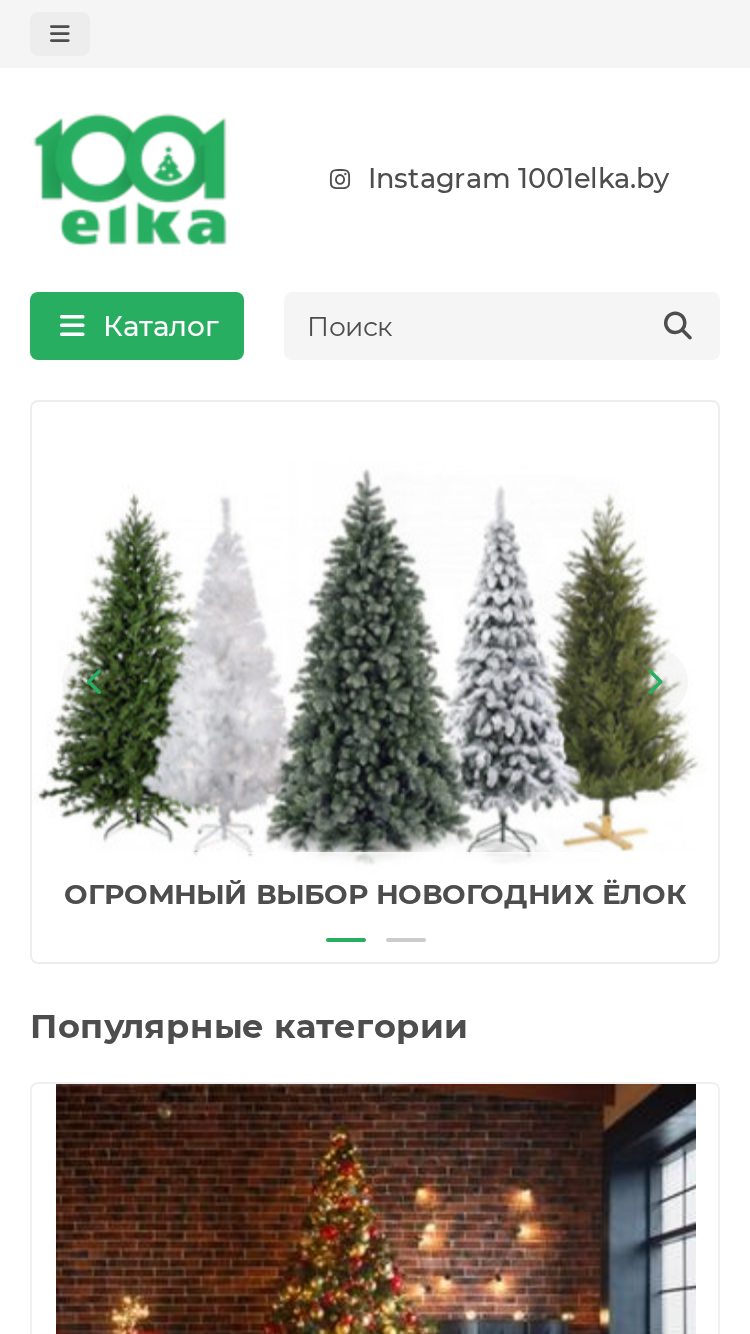Viewport: 750px width, 1334px height.
Task: Open the Каталог menu
Action: click(x=137, y=326)
